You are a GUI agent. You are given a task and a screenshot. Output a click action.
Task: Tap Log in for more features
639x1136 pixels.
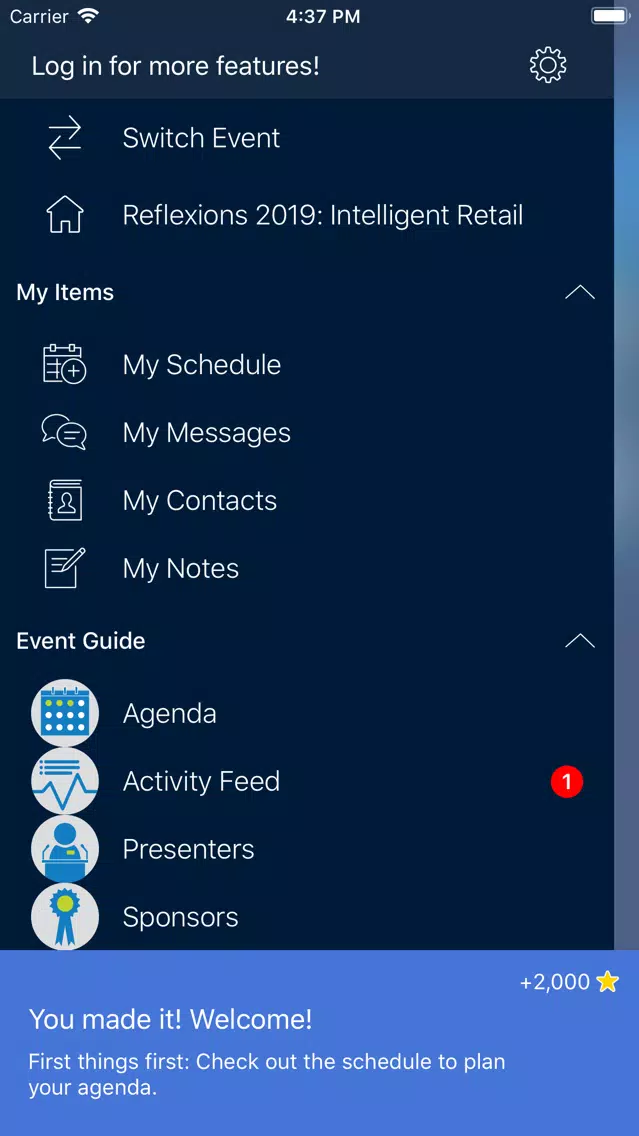(175, 67)
